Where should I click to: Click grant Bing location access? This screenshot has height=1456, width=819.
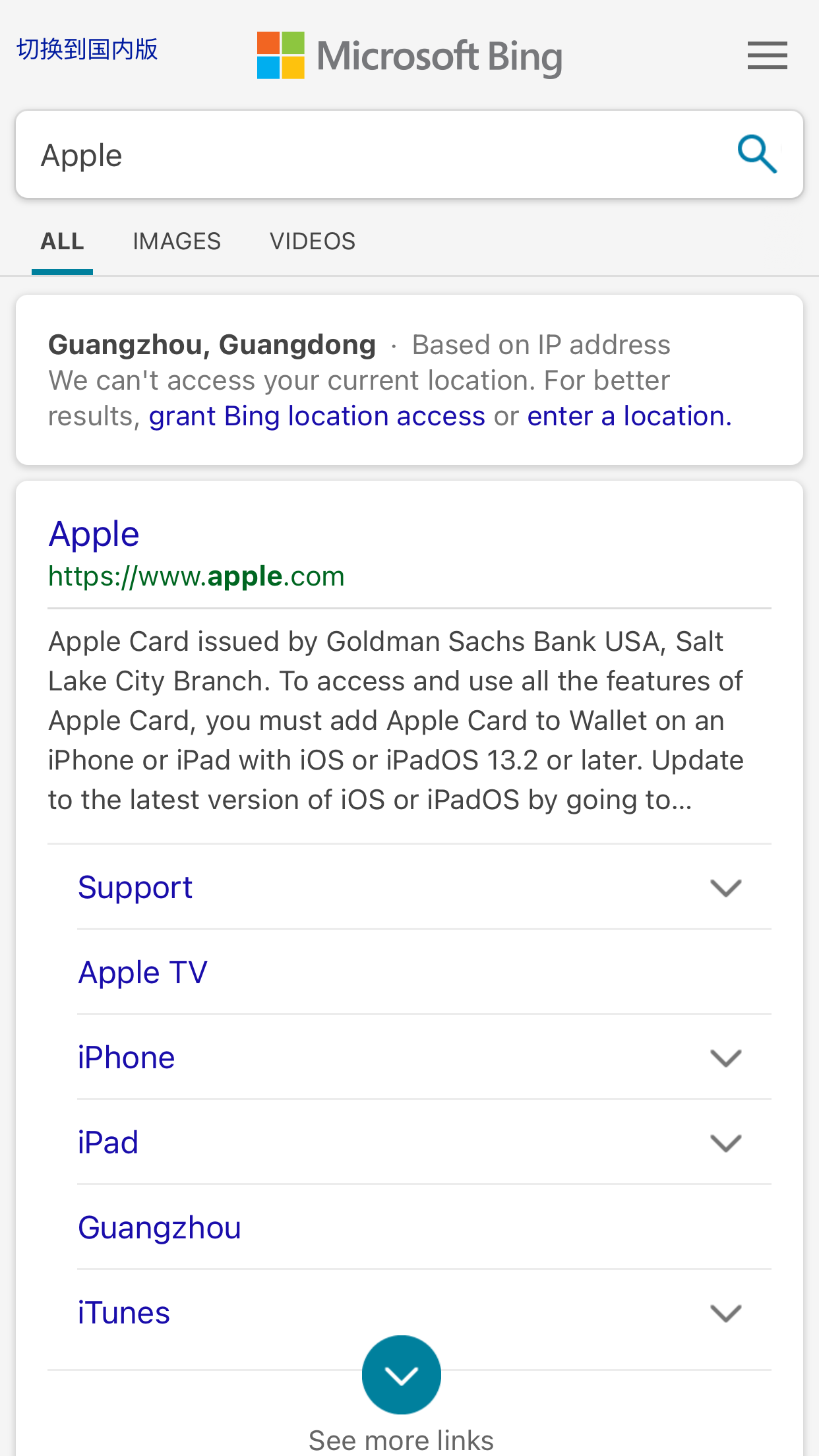(x=317, y=415)
